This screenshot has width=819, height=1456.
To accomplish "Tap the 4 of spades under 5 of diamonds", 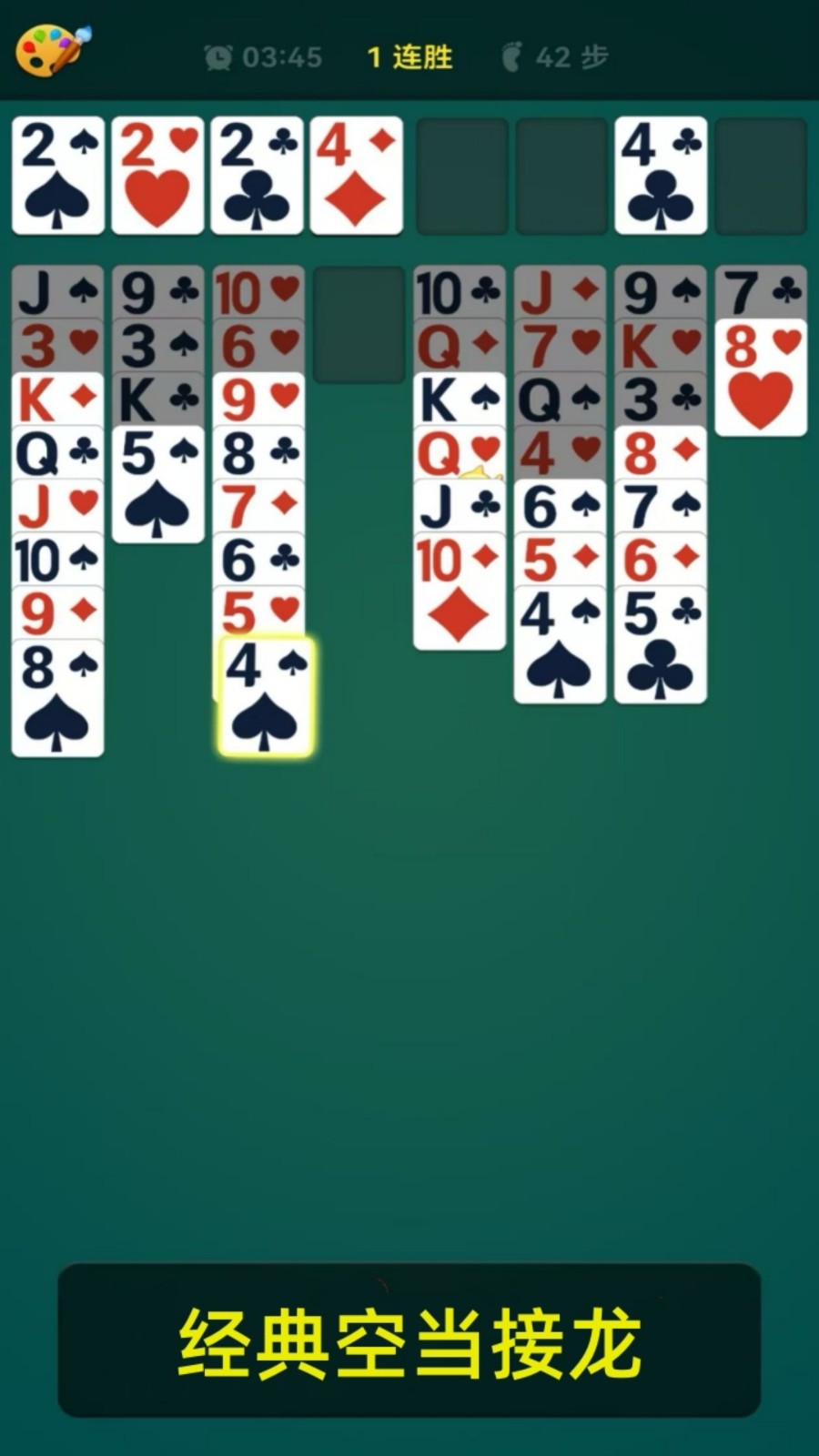I will pos(559,645).
